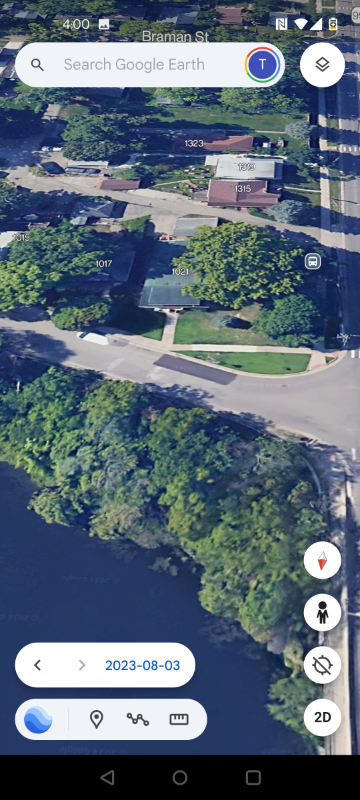
Task: Draw a path or polygon
Action: tap(138, 719)
